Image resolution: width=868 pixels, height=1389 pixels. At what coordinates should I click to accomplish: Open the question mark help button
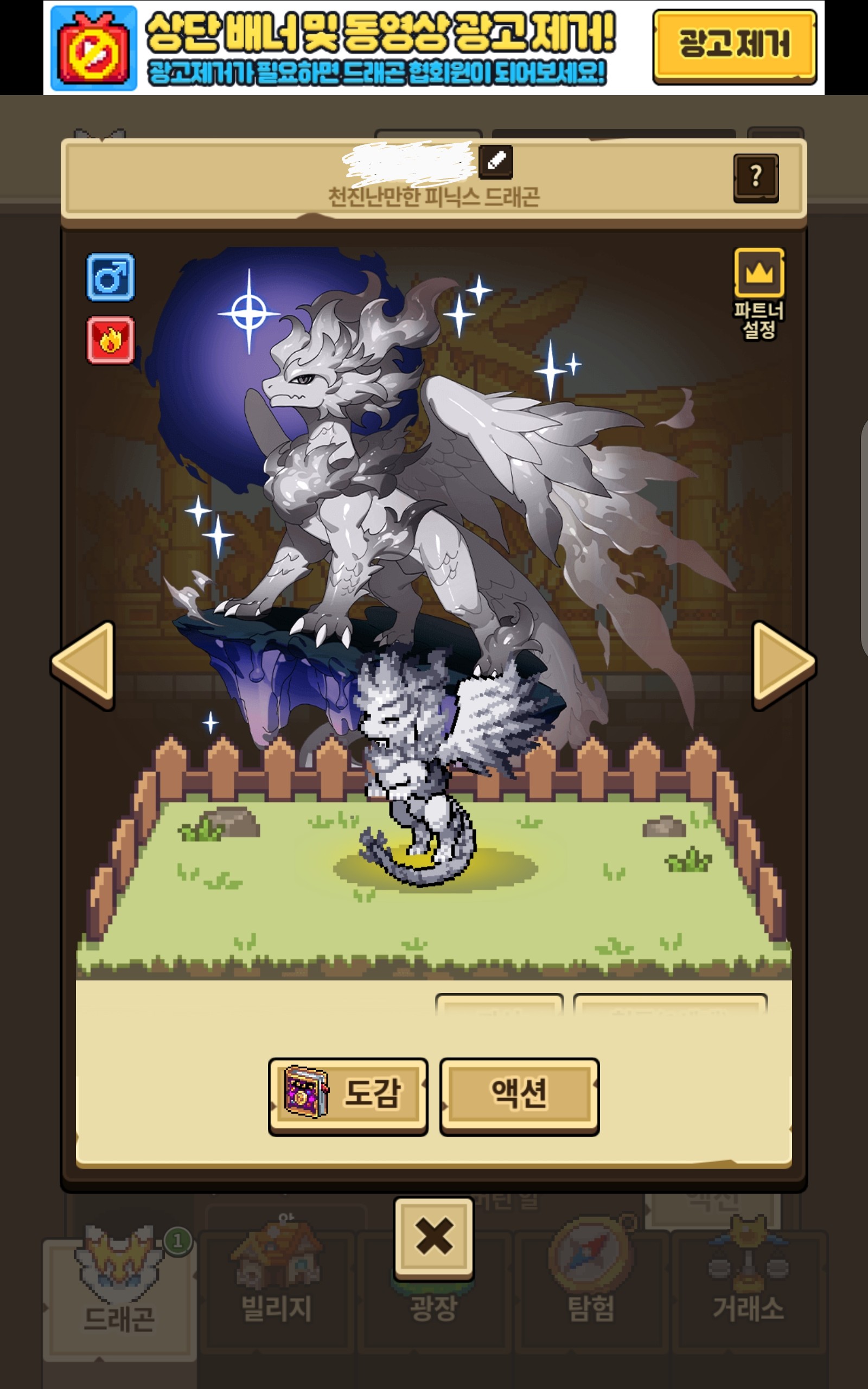(756, 178)
